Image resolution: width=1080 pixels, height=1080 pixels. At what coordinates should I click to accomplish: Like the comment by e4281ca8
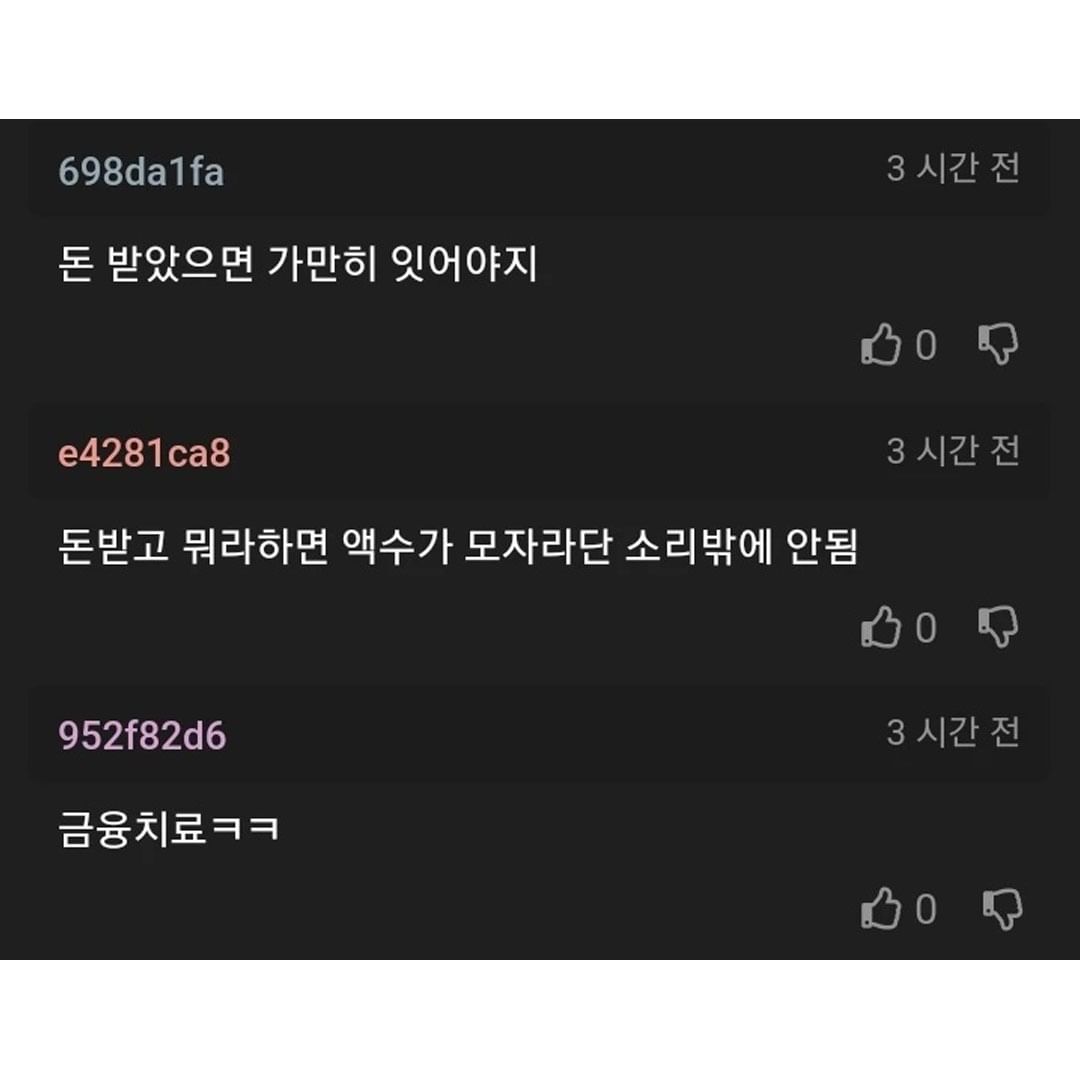point(881,628)
